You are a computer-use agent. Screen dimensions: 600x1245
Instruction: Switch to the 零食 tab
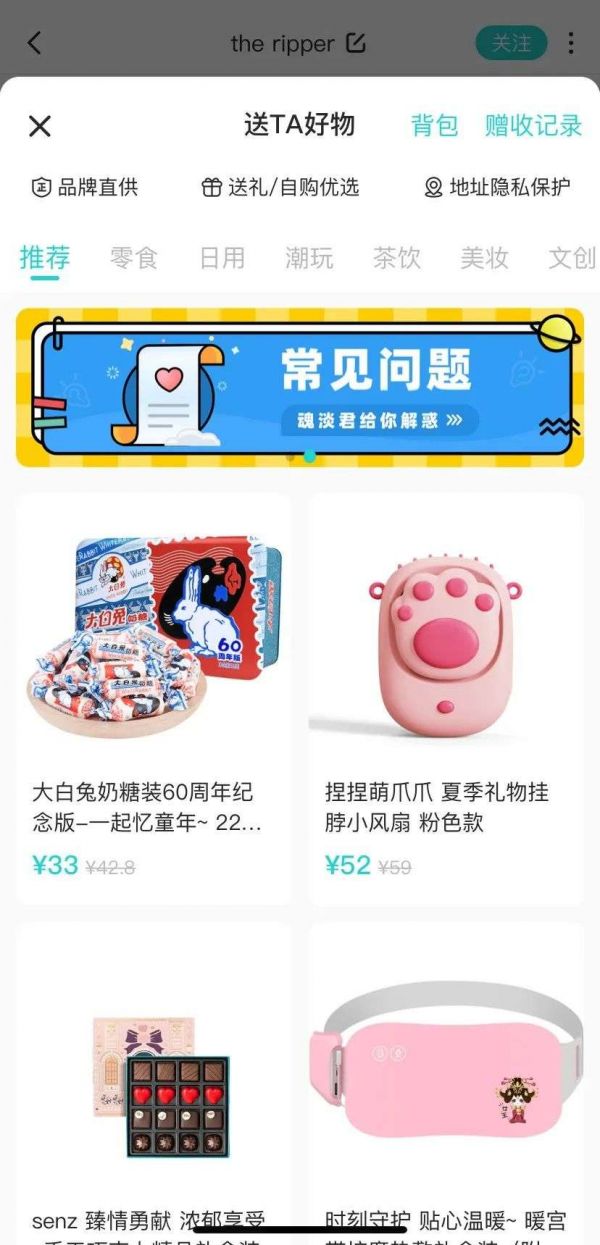(x=134, y=258)
